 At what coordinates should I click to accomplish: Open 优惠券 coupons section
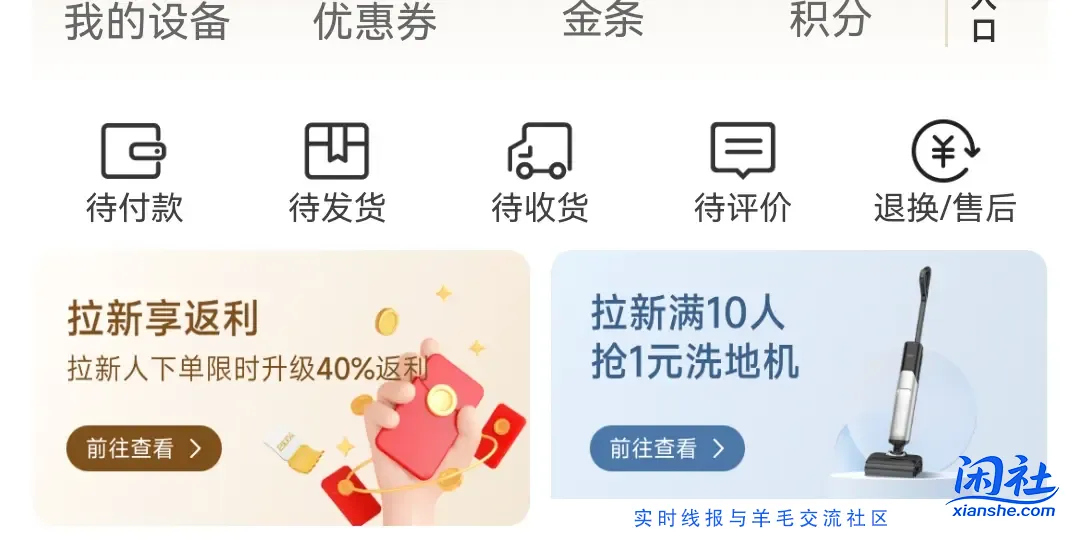(x=375, y=22)
